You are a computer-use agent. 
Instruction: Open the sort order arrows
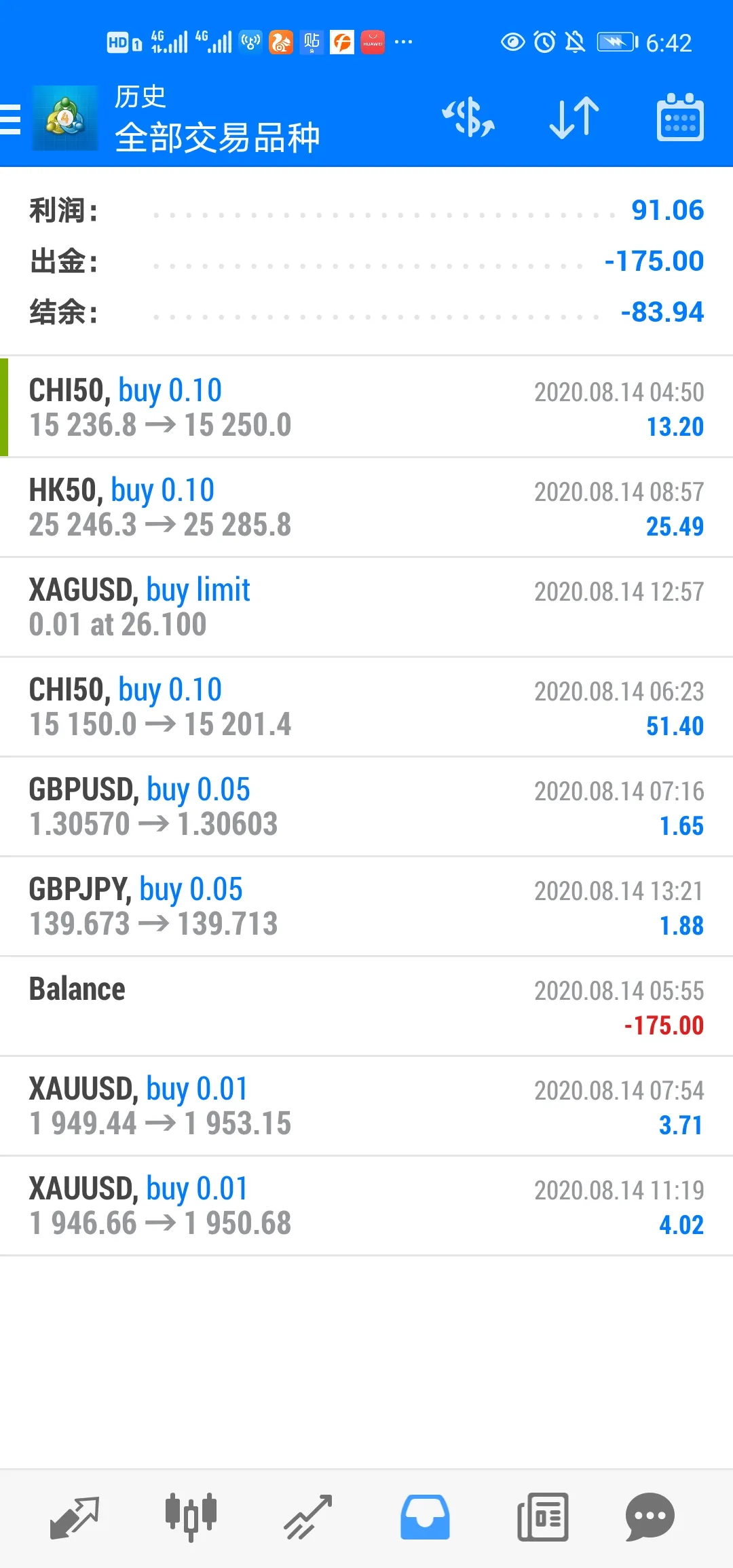coord(574,118)
